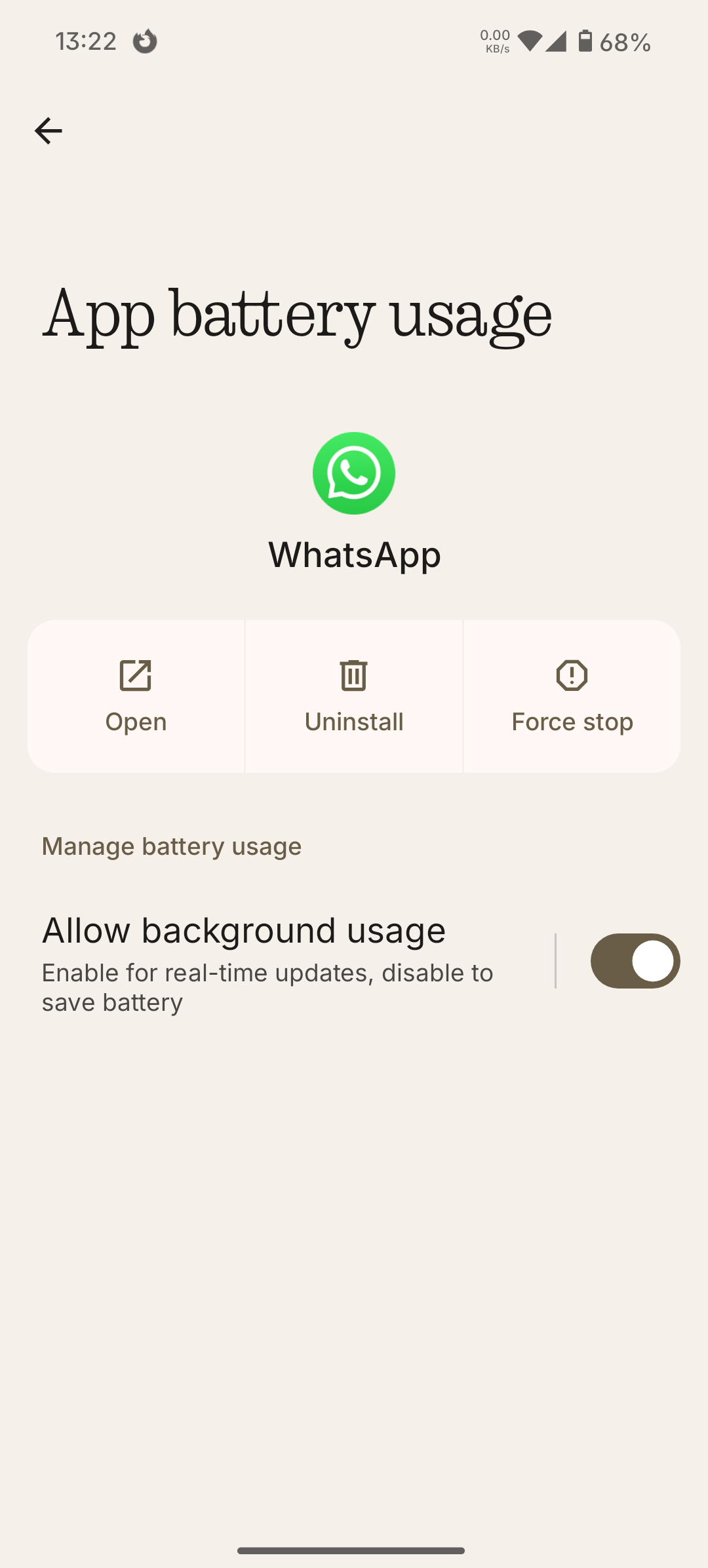Go back with the arrow icon
The image size is (708, 1568).
click(x=48, y=131)
